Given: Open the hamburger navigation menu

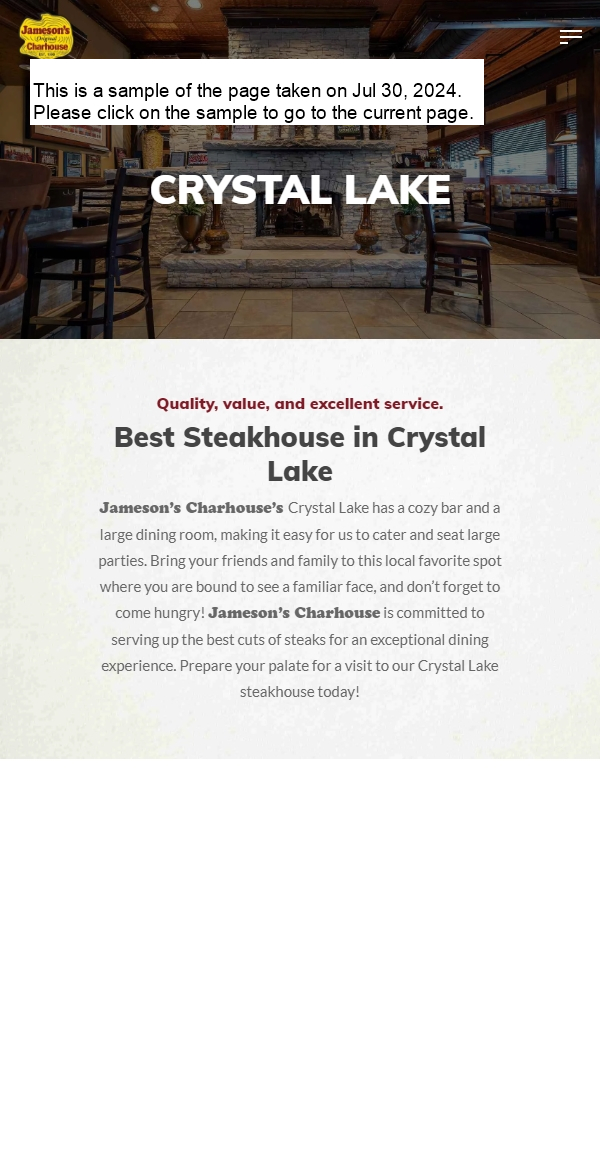Looking at the screenshot, I should 570,37.
